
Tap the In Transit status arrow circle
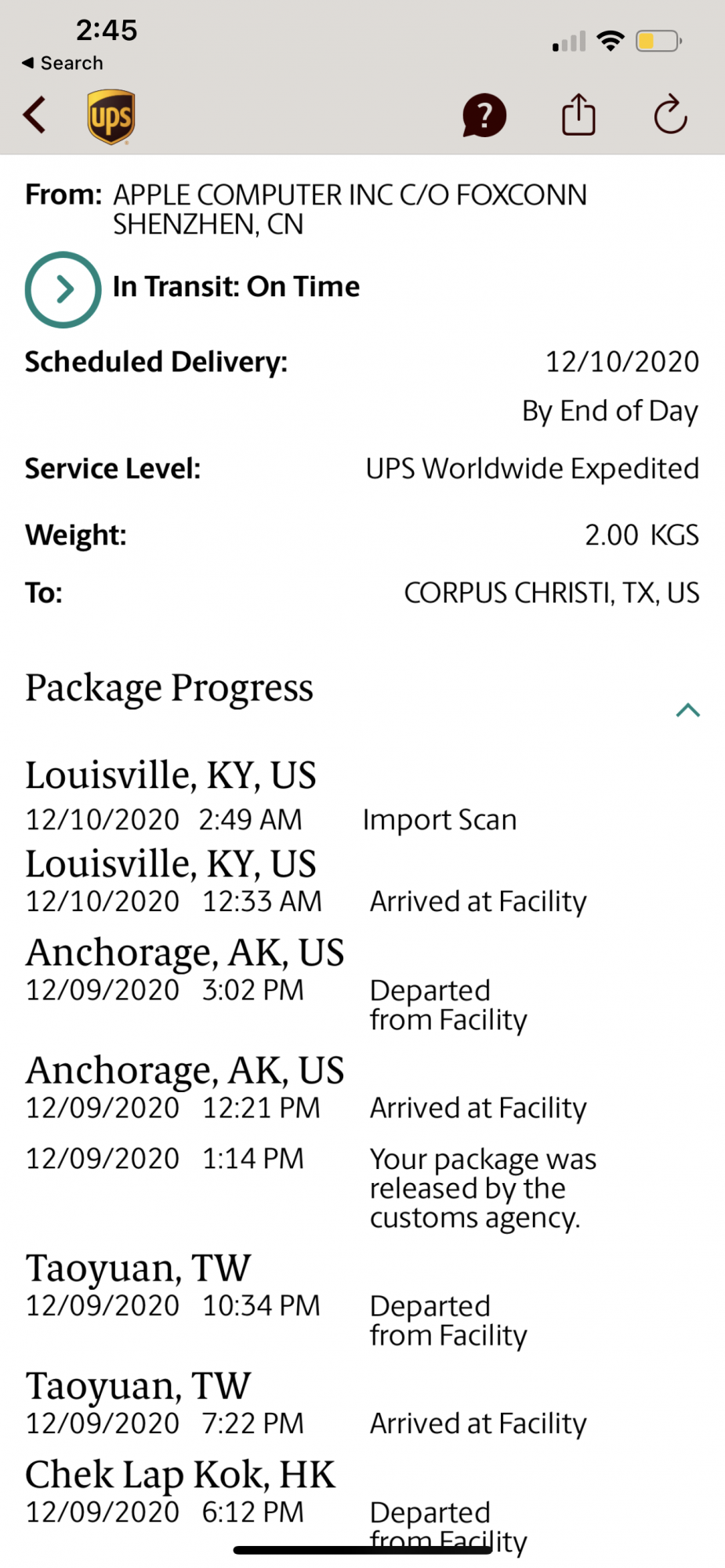coord(63,289)
